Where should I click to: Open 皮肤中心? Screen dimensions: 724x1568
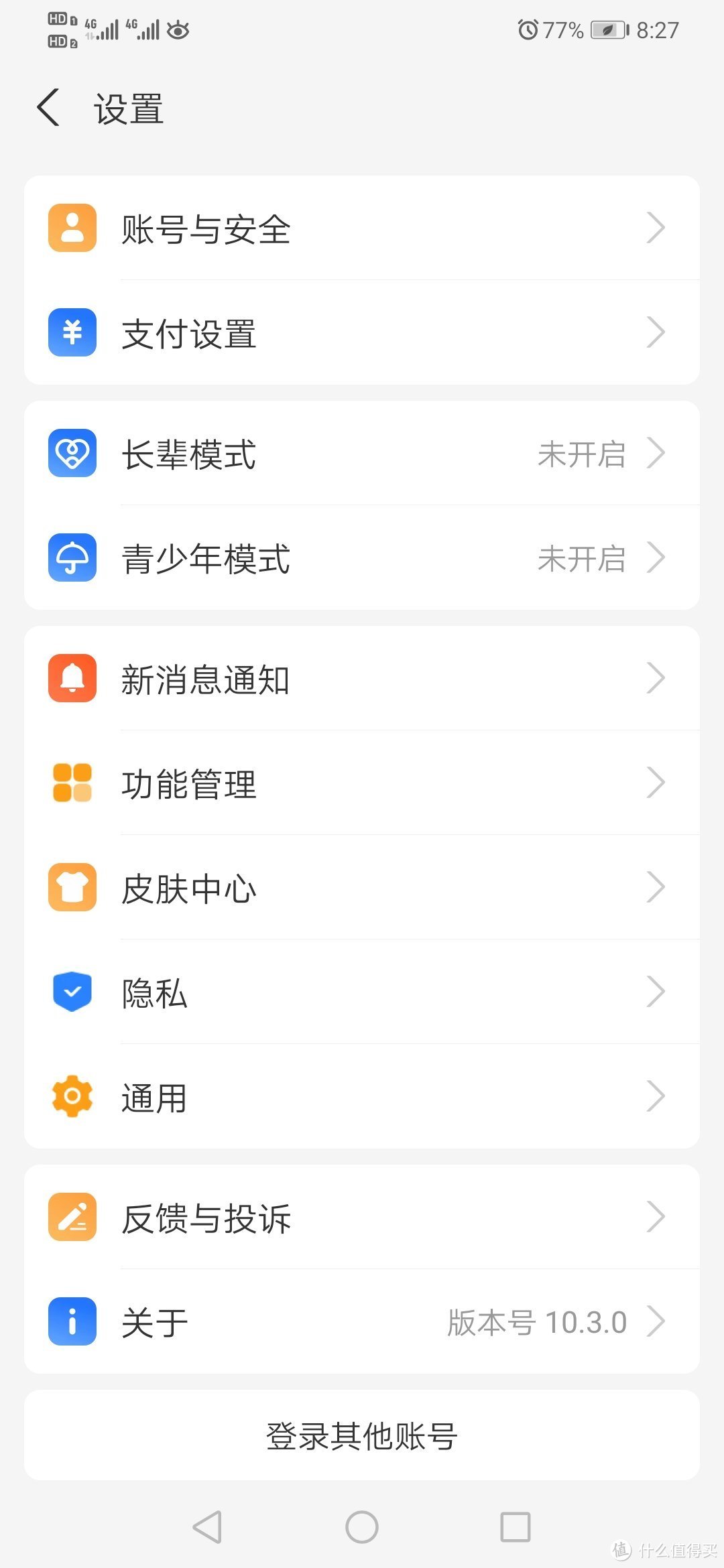pos(362,887)
